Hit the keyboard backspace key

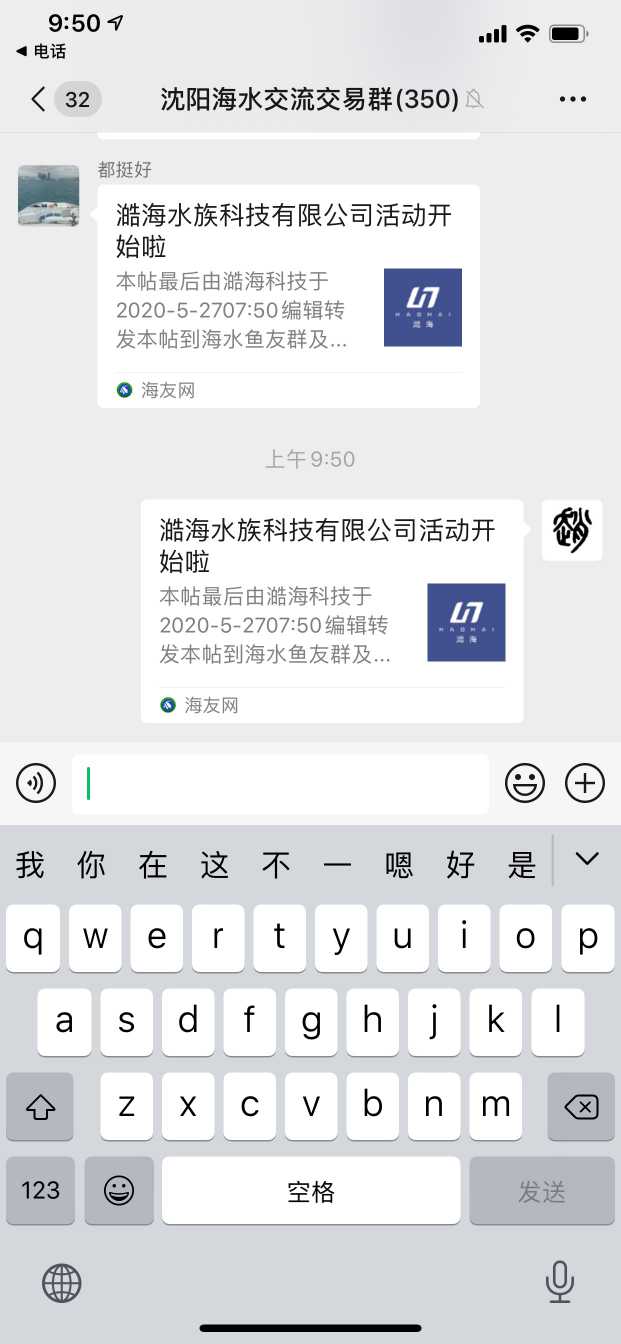point(581,1106)
